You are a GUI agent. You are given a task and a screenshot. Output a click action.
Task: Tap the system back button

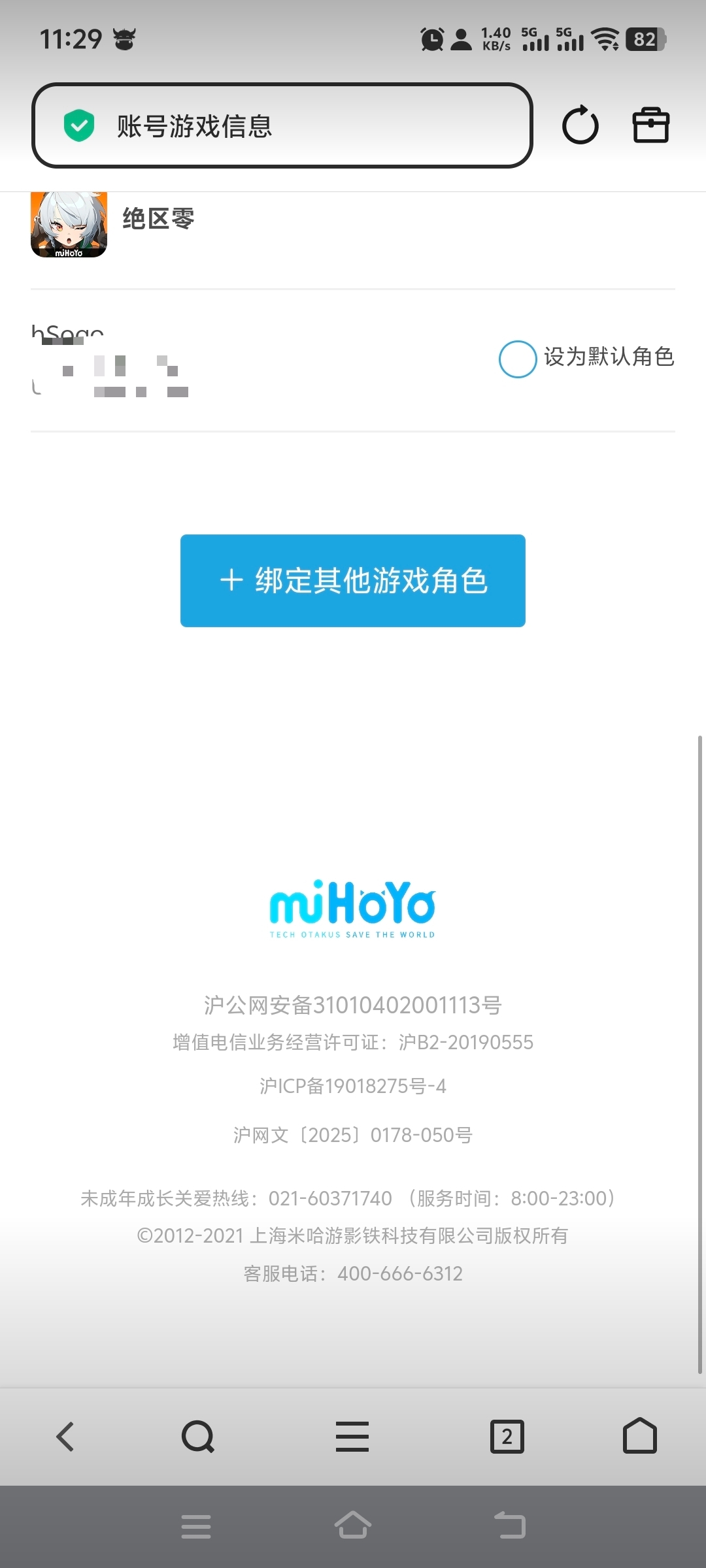pyautogui.click(x=510, y=1526)
